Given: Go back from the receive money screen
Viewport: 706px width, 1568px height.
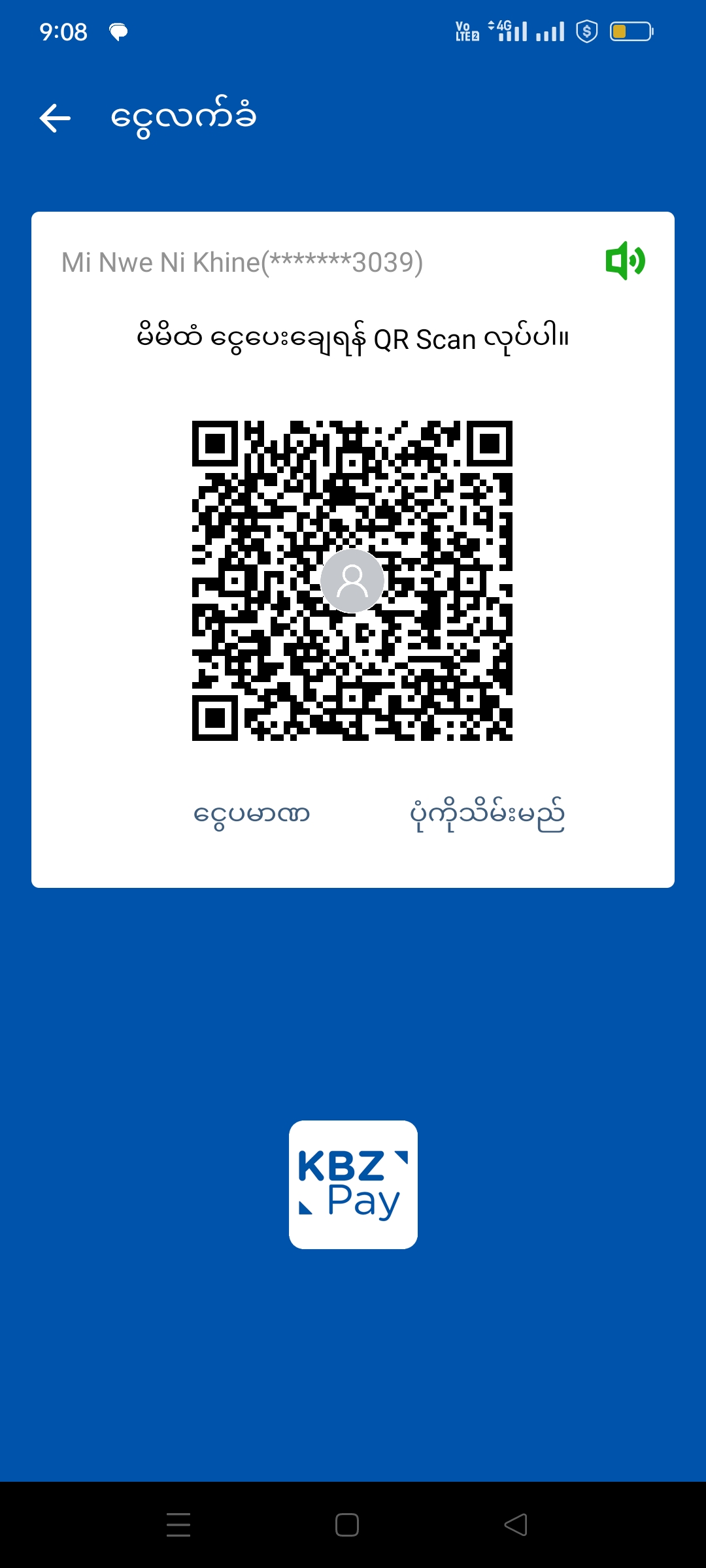Looking at the screenshot, I should [x=56, y=118].
